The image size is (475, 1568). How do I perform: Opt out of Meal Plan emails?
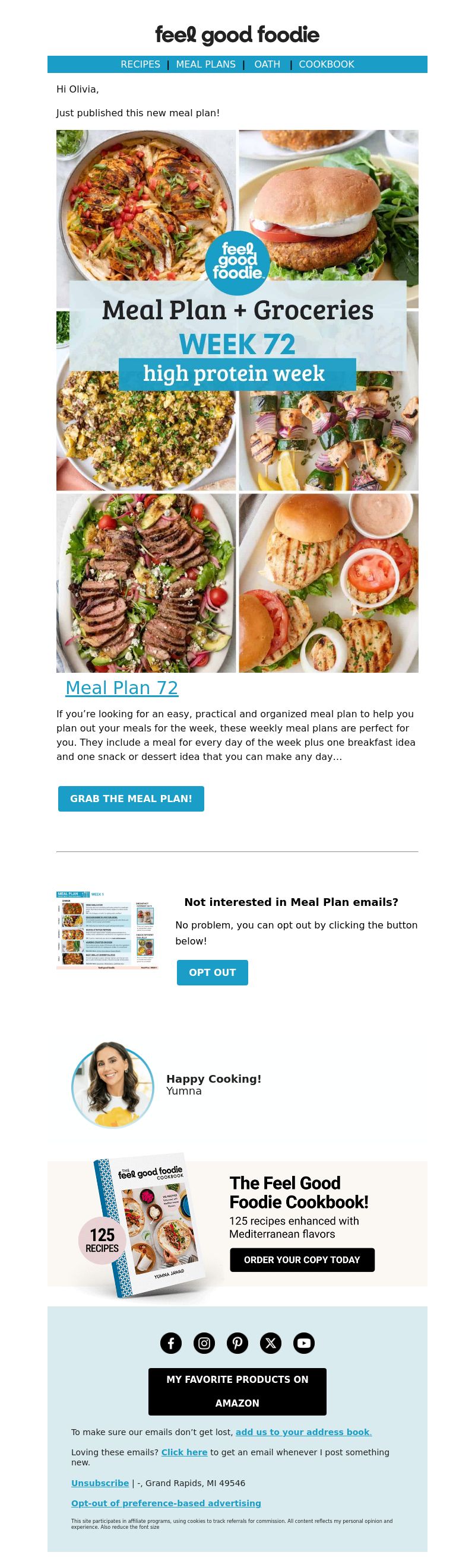212,972
